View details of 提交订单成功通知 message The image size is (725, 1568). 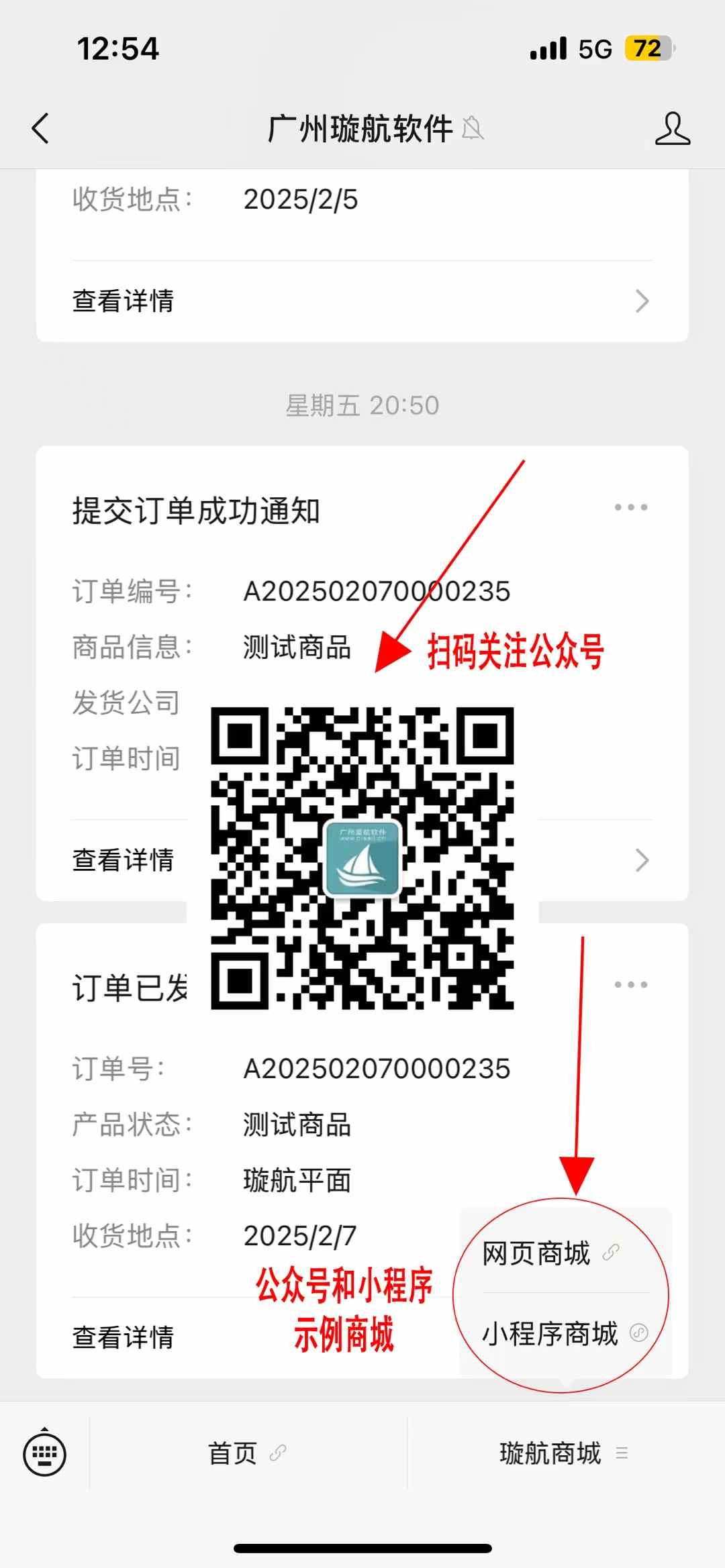pos(362,860)
